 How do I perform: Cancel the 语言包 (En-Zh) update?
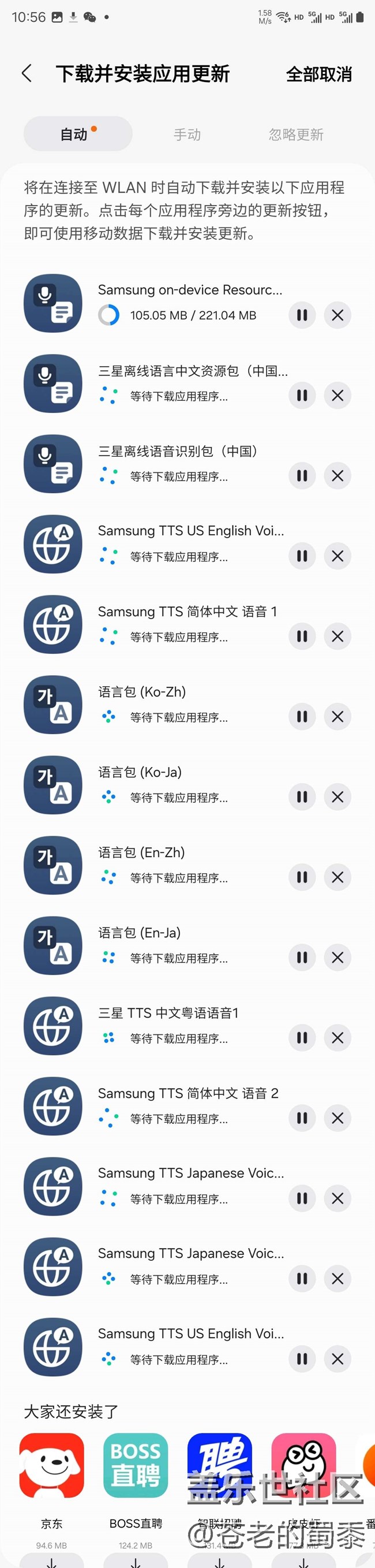click(337, 877)
